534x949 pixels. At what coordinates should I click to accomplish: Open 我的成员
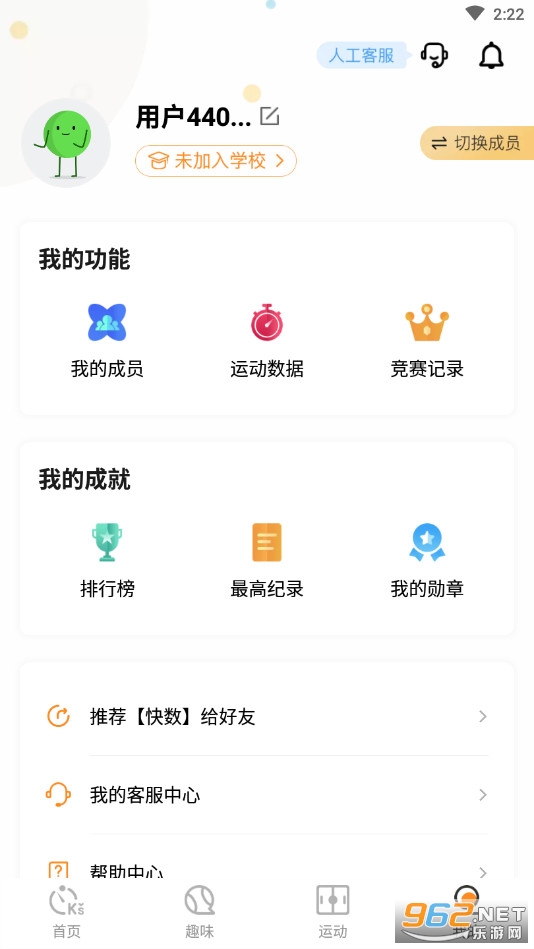107,341
